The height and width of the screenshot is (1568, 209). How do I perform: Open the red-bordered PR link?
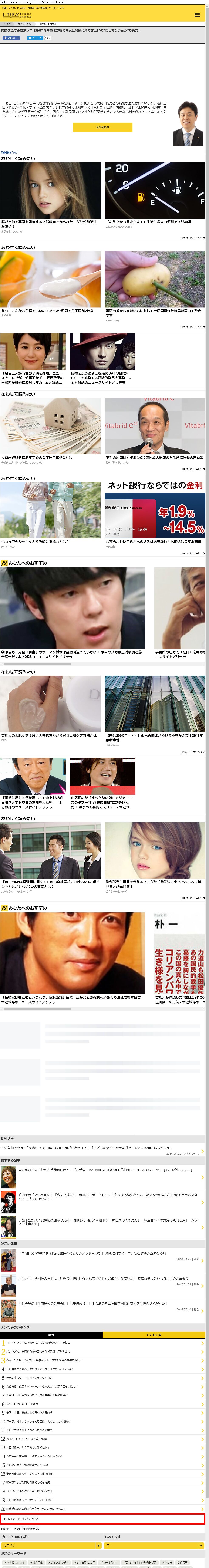pyautogui.click(x=103, y=1519)
